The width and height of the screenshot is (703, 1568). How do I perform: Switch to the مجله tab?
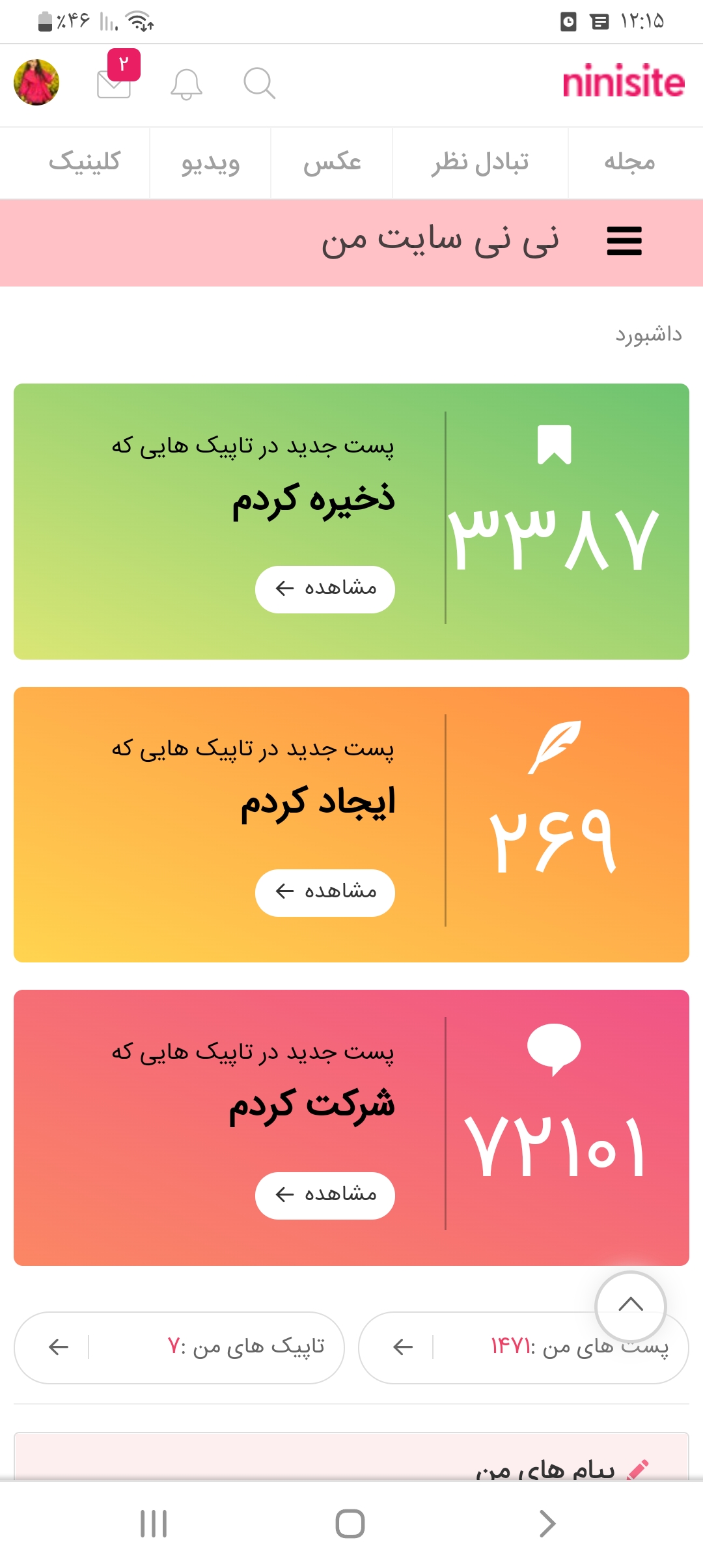pyautogui.click(x=629, y=162)
